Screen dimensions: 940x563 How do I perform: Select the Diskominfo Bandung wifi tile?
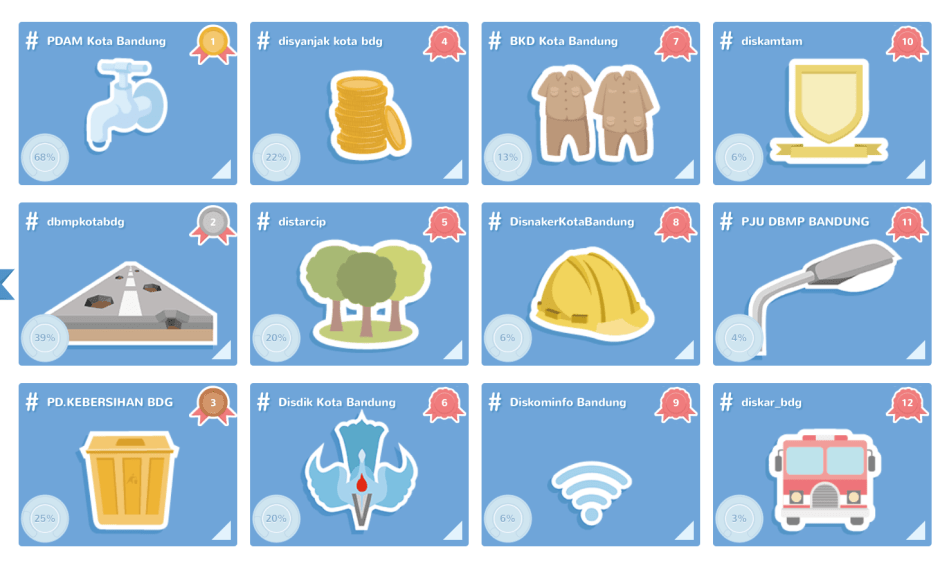[590, 465]
